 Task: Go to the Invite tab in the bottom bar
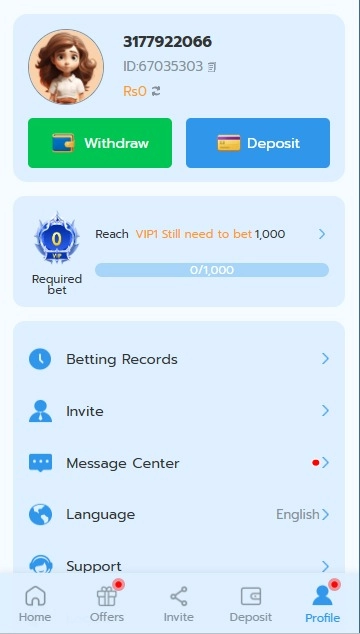tap(178, 604)
